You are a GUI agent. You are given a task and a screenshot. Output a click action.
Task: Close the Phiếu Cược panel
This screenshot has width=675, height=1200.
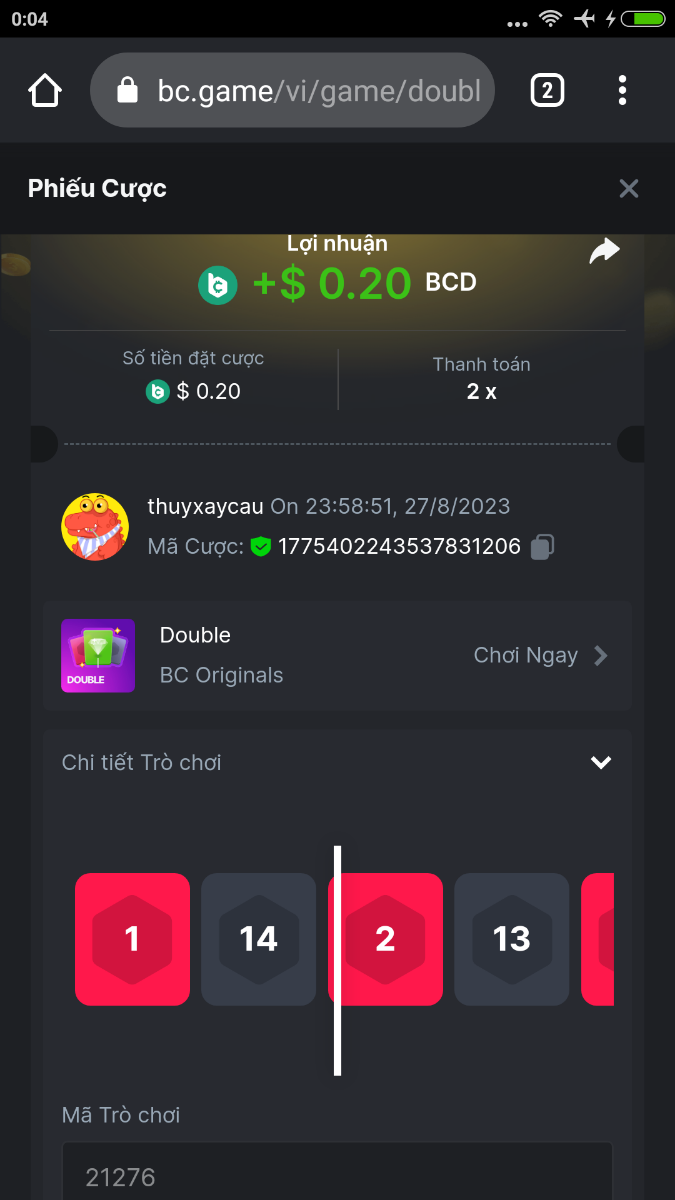pos(628,188)
